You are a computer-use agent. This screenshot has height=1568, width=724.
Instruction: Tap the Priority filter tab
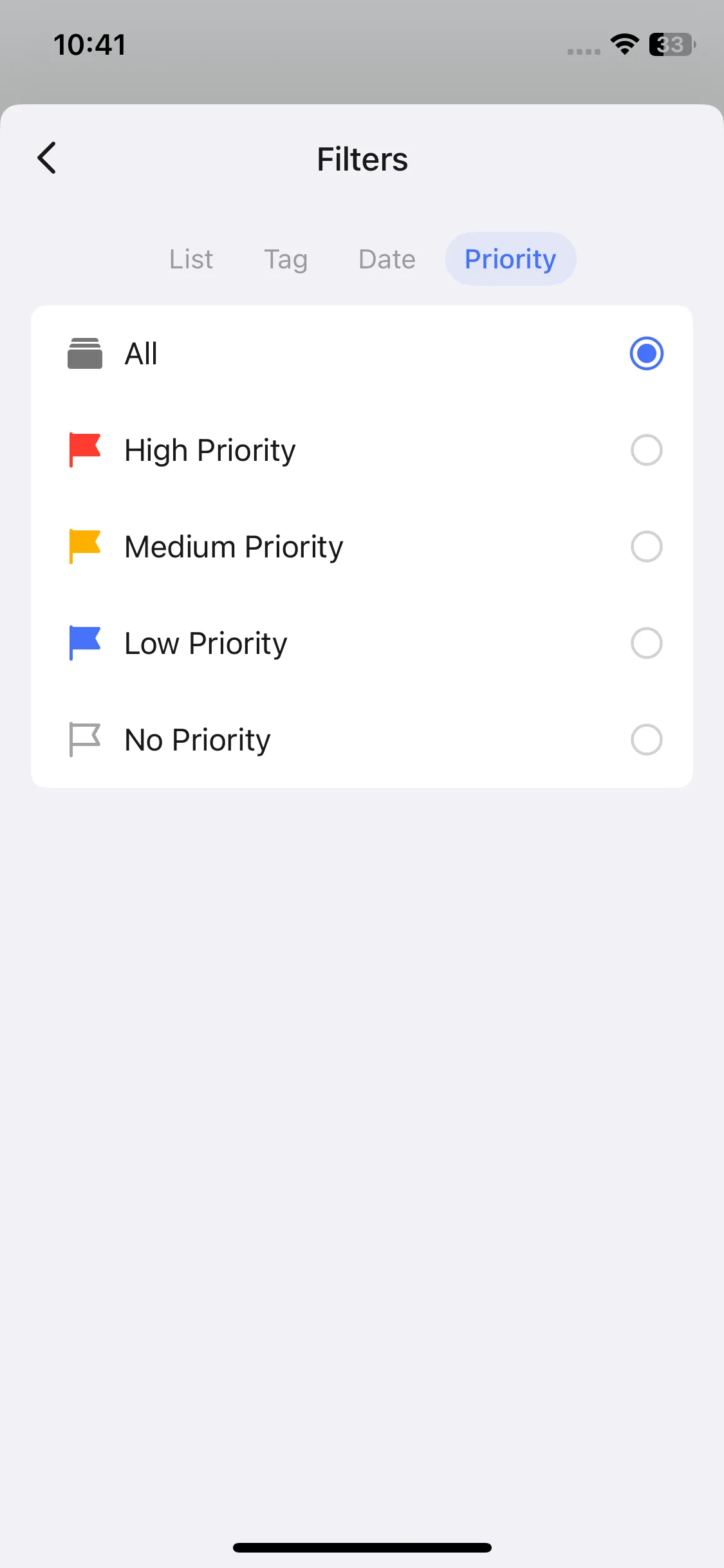[510, 259]
